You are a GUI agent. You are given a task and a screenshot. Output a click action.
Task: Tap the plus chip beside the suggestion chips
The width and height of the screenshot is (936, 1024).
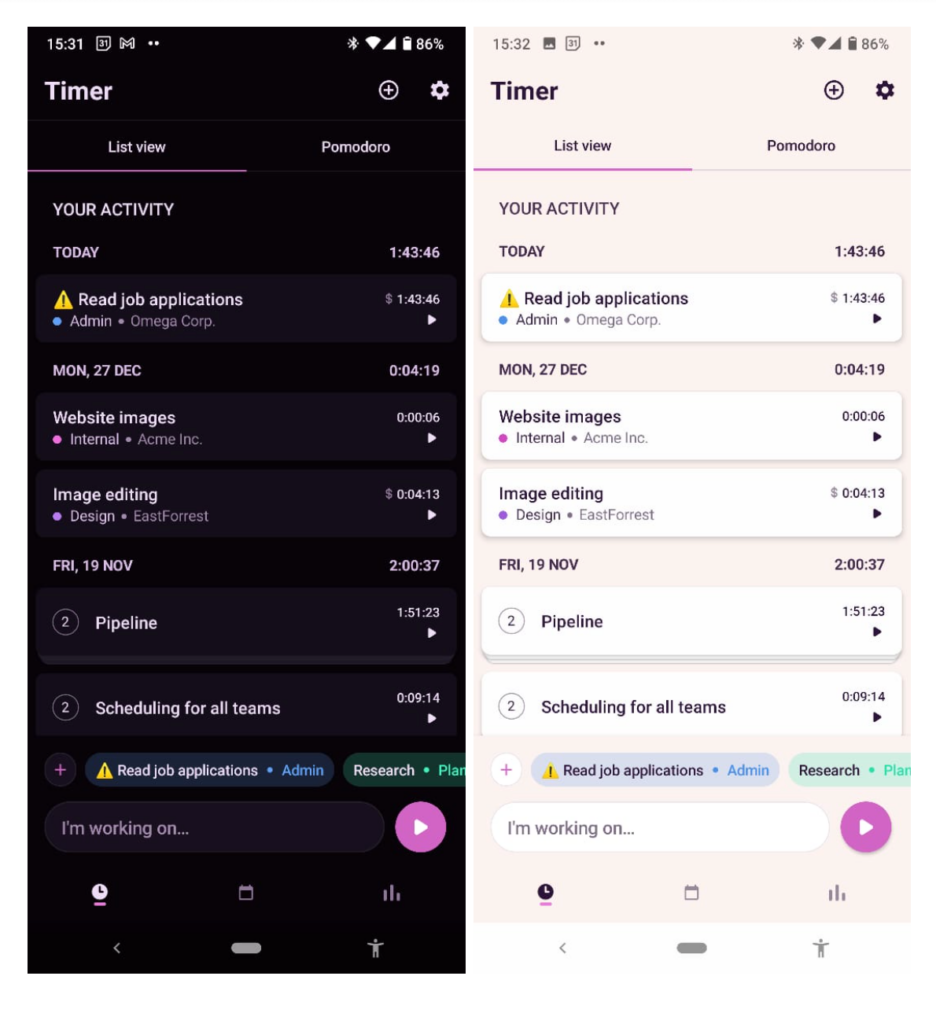pyautogui.click(x=60, y=770)
